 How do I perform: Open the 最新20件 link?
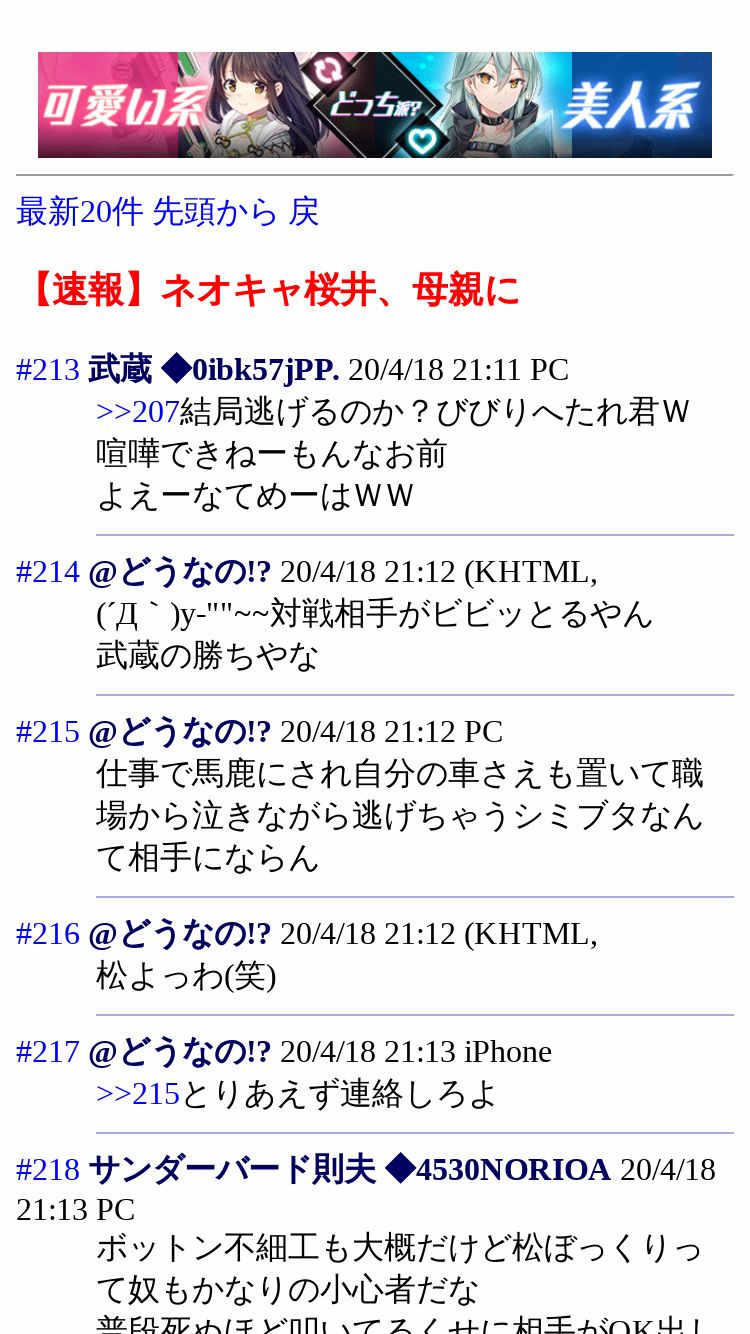pos(80,212)
